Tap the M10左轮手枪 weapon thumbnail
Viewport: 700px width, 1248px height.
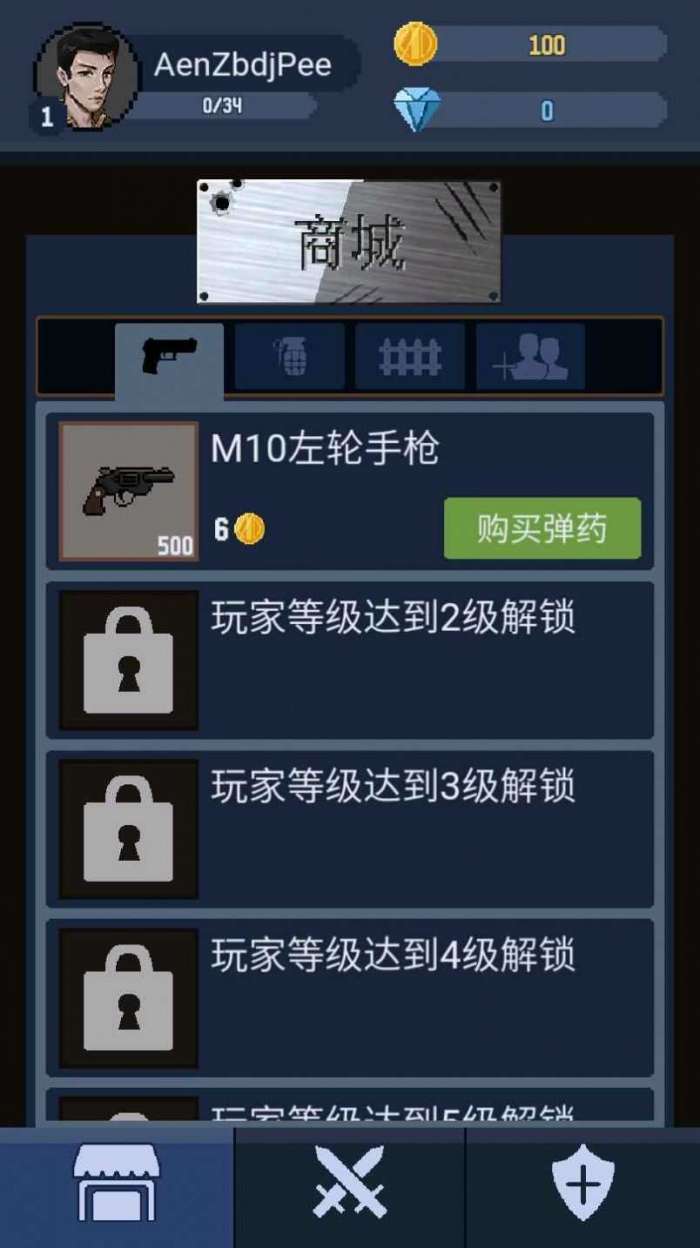pos(128,490)
